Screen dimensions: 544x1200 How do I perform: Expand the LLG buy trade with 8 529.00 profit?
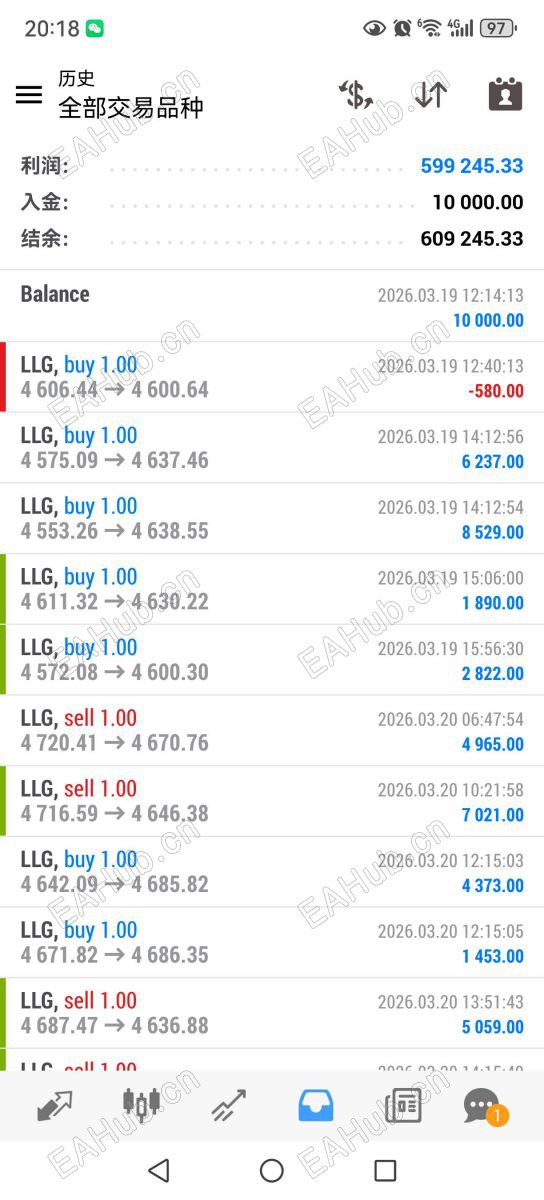point(272,518)
